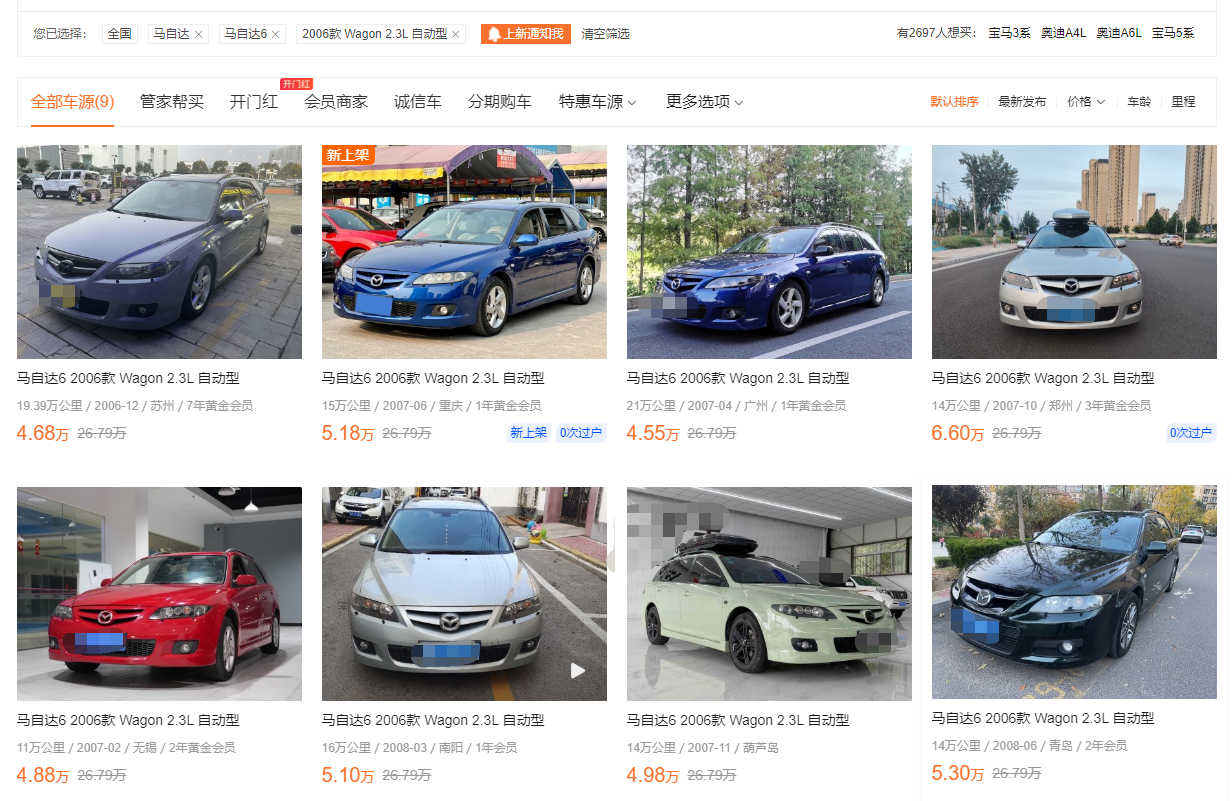Remove the 马自达 filter chip

(198, 35)
